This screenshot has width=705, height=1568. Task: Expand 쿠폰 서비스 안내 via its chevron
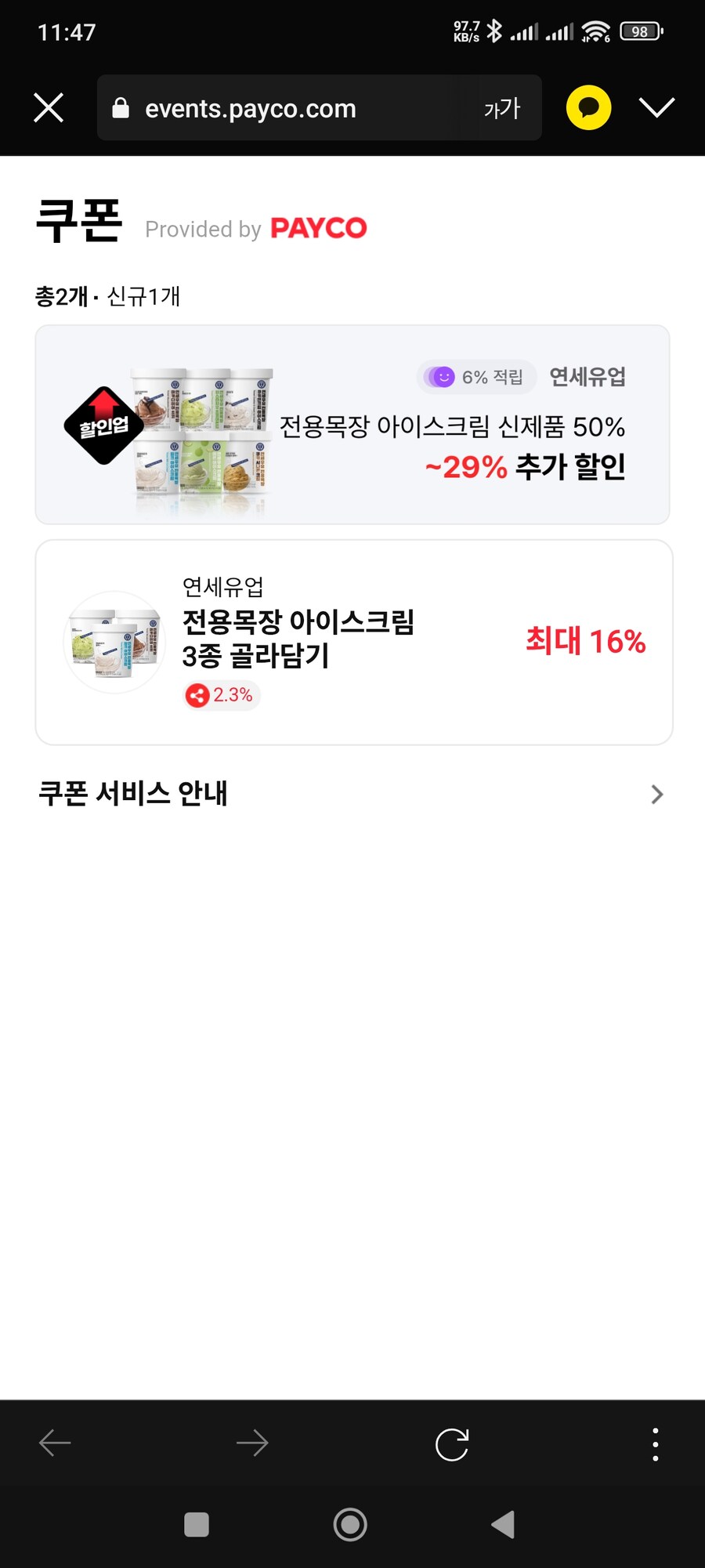(656, 795)
